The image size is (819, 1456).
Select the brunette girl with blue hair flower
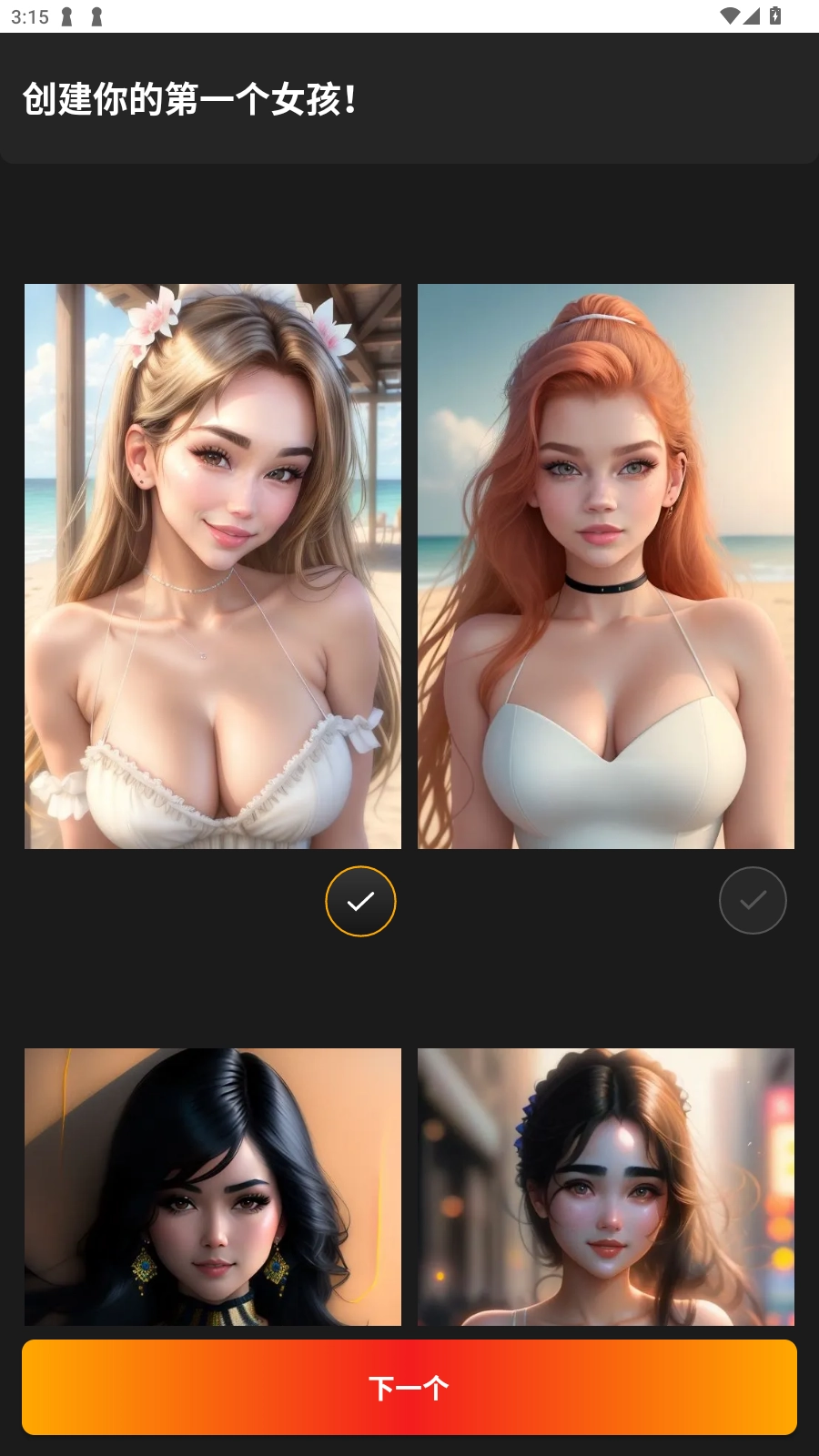click(605, 1187)
